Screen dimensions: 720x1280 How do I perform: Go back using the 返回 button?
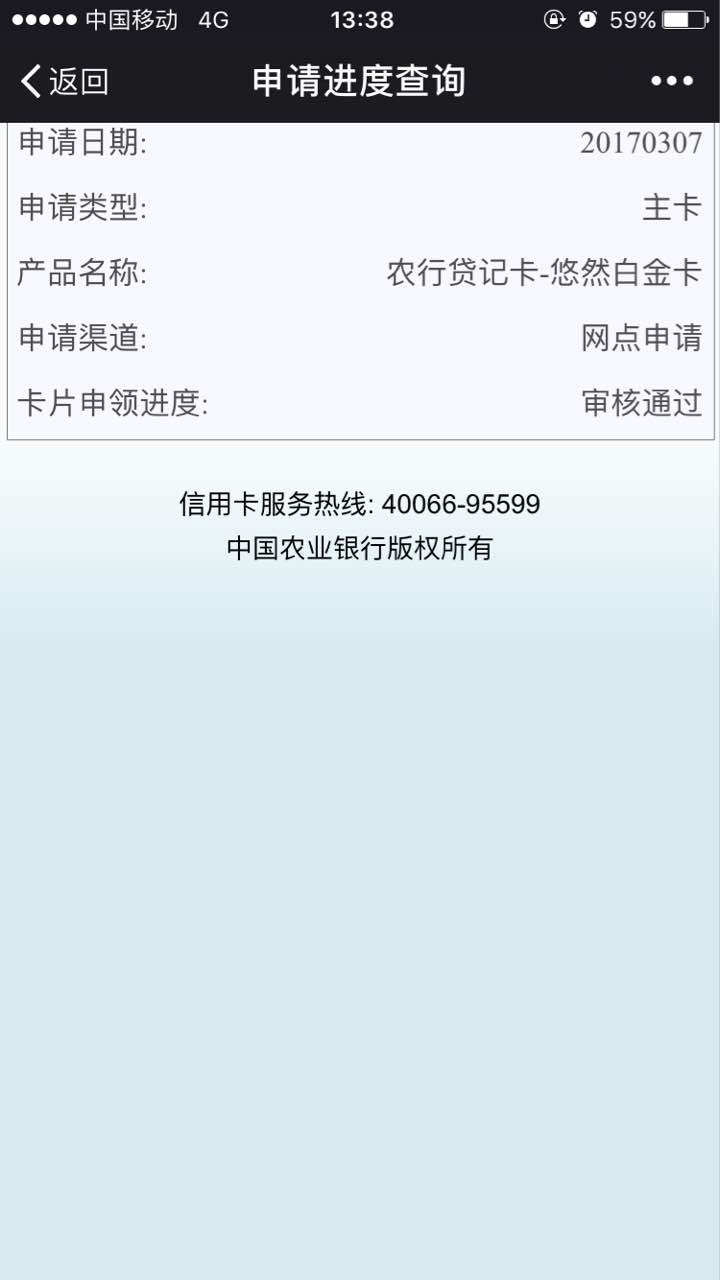(65, 81)
